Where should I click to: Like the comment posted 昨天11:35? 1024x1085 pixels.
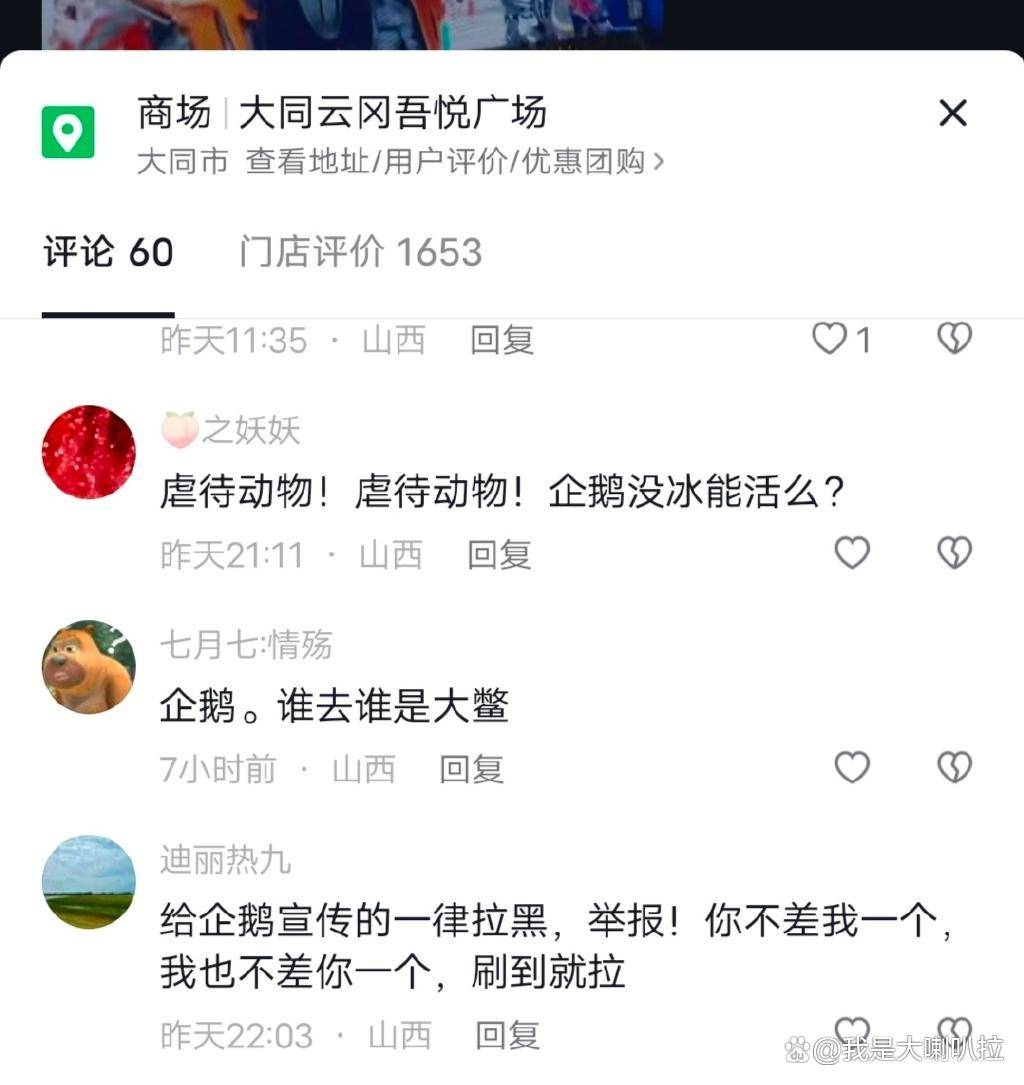(x=829, y=340)
